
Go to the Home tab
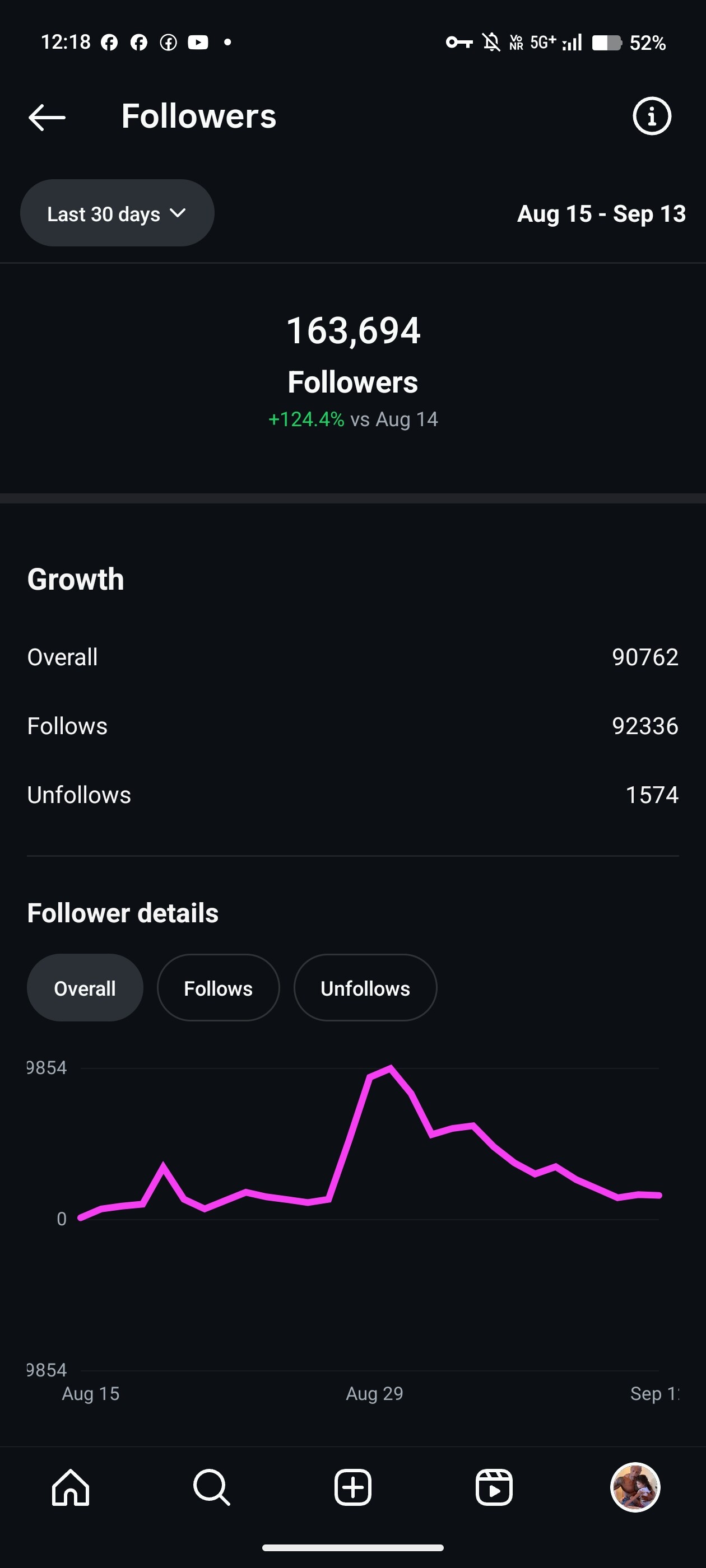[x=71, y=1487]
